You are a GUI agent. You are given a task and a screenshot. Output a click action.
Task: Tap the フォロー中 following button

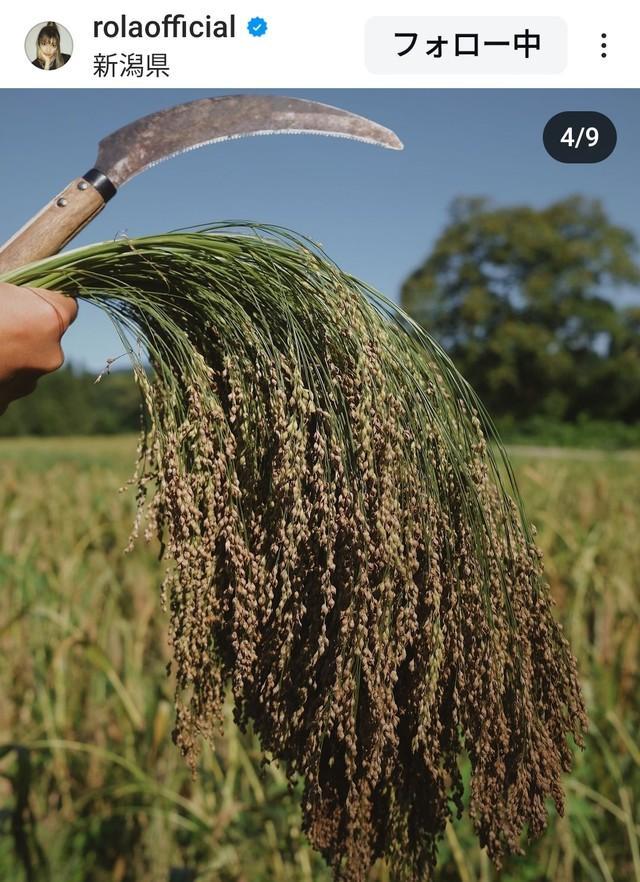click(x=465, y=45)
